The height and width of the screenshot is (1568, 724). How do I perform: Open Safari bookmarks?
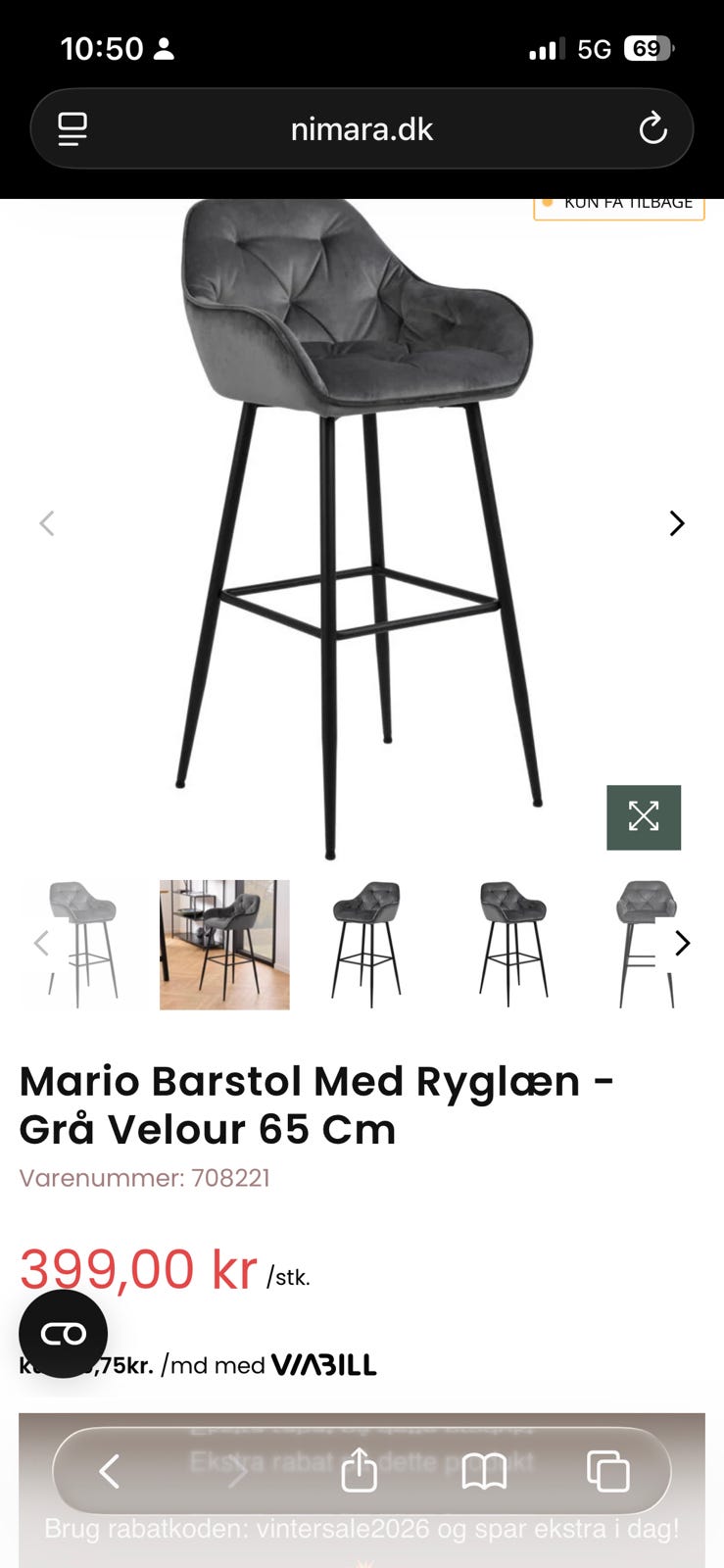coord(484,1470)
